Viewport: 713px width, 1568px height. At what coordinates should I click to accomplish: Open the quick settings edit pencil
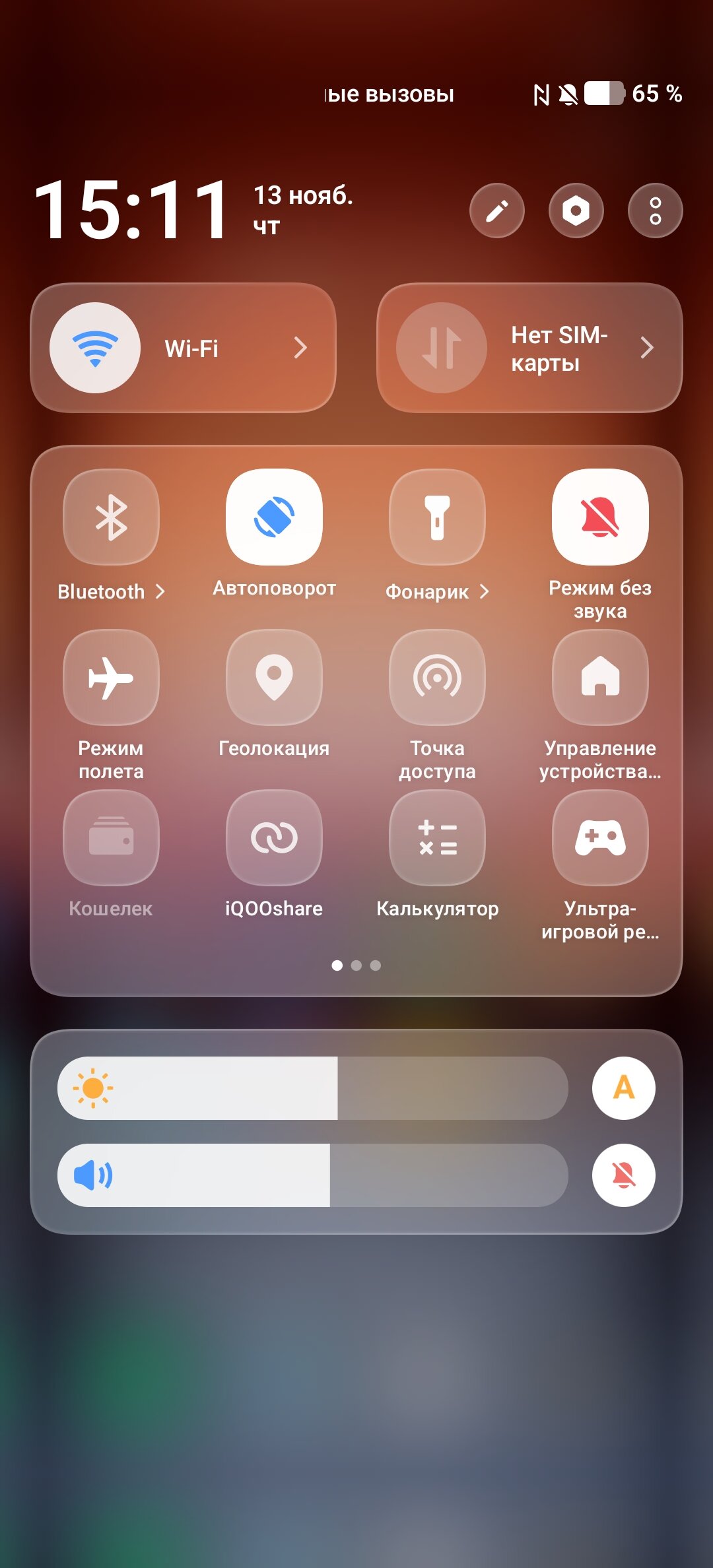496,211
